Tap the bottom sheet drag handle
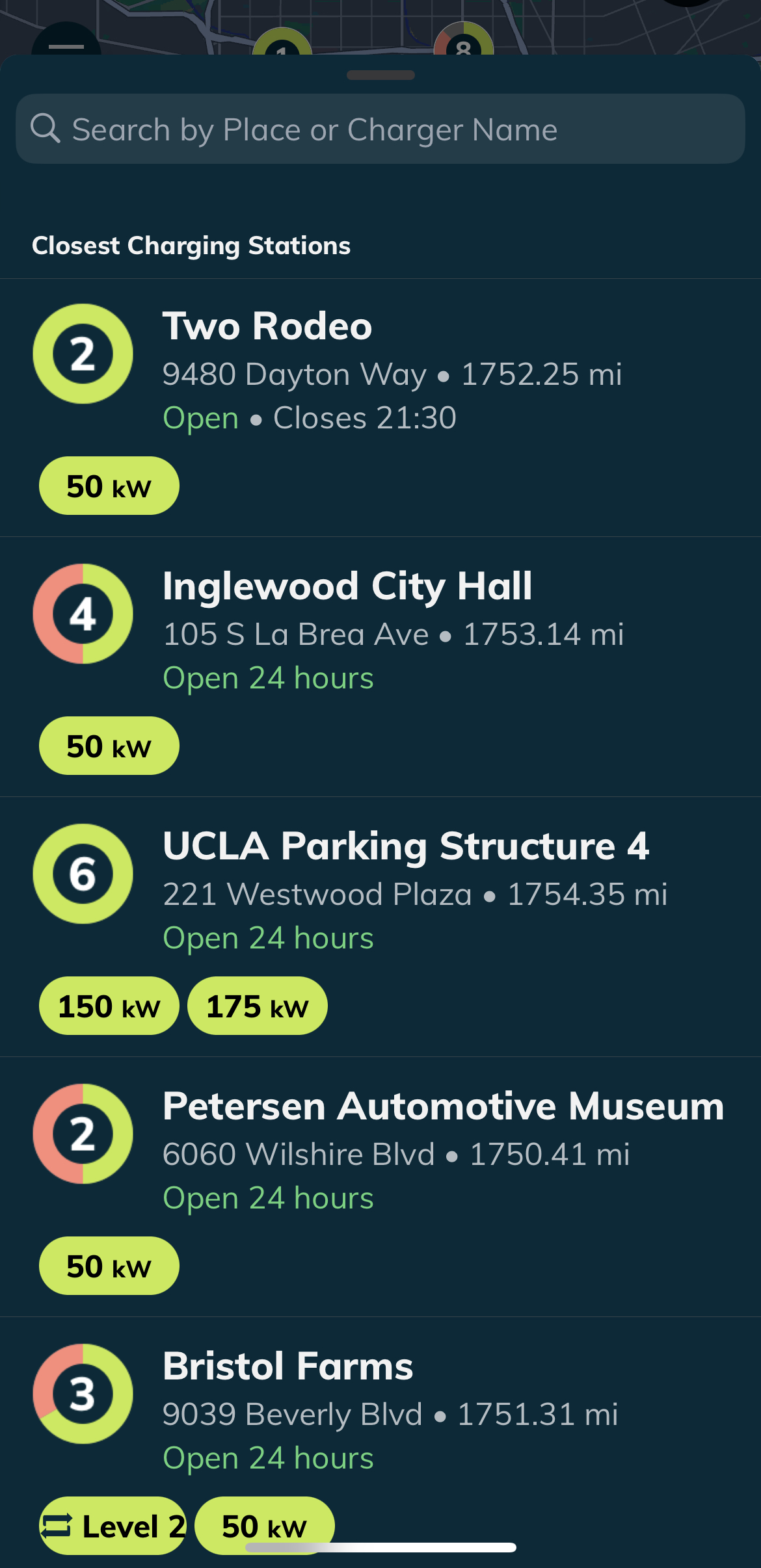The image size is (761, 1568). tap(380, 75)
